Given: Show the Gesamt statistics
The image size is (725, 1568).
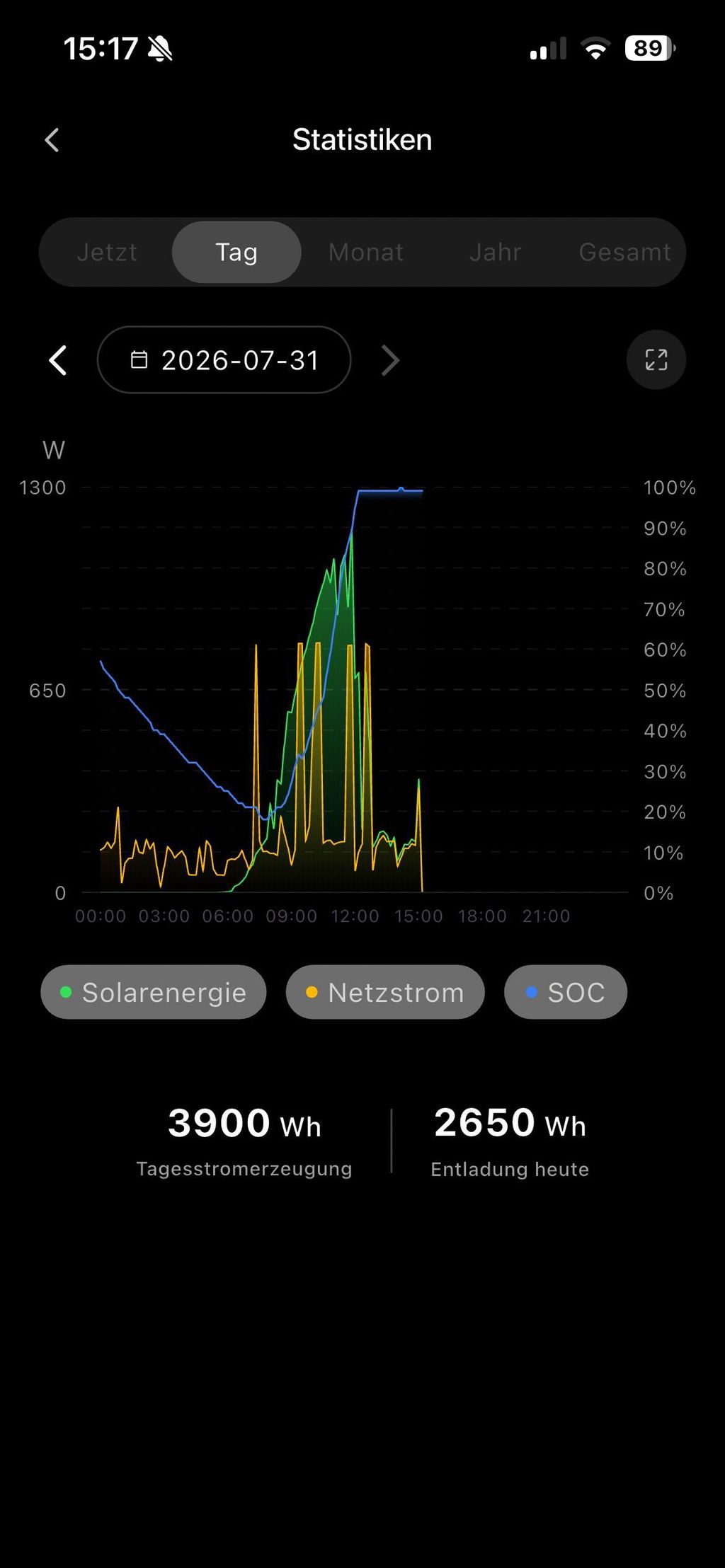Looking at the screenshot, I should pyautogui.click(x=624, y=252).
